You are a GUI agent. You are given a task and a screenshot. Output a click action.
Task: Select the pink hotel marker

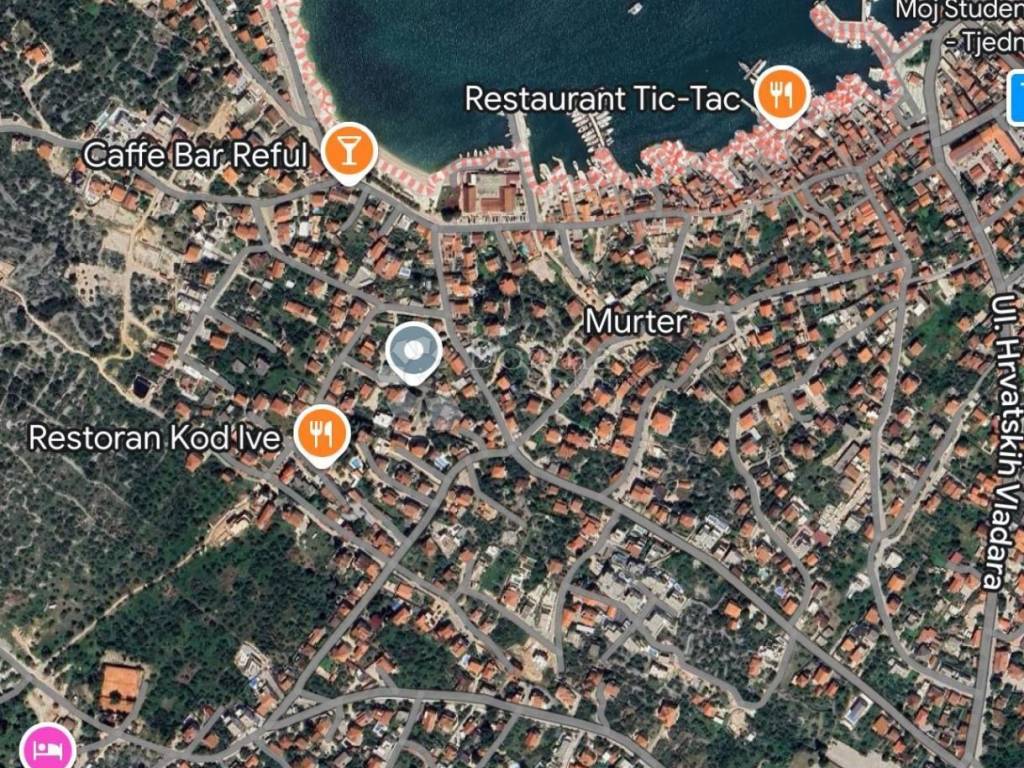(48, 746)
